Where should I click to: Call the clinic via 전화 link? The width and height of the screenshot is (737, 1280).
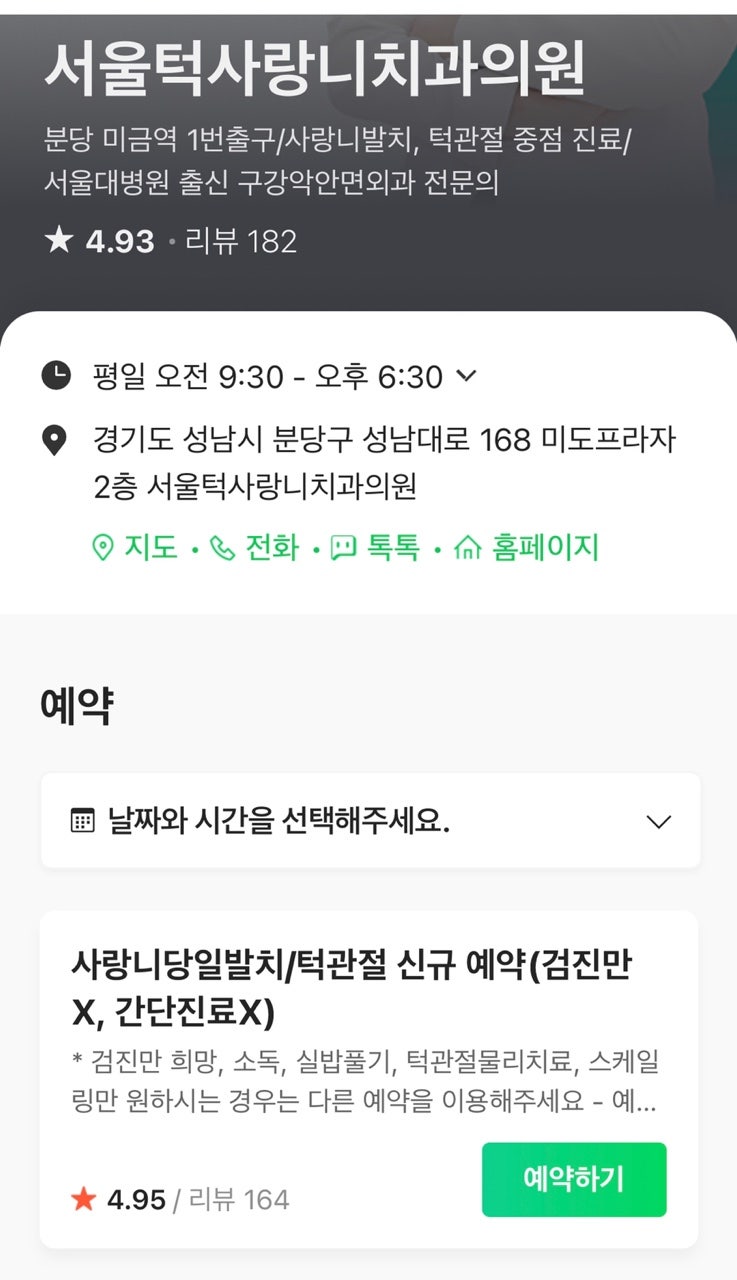pos(255,548)
